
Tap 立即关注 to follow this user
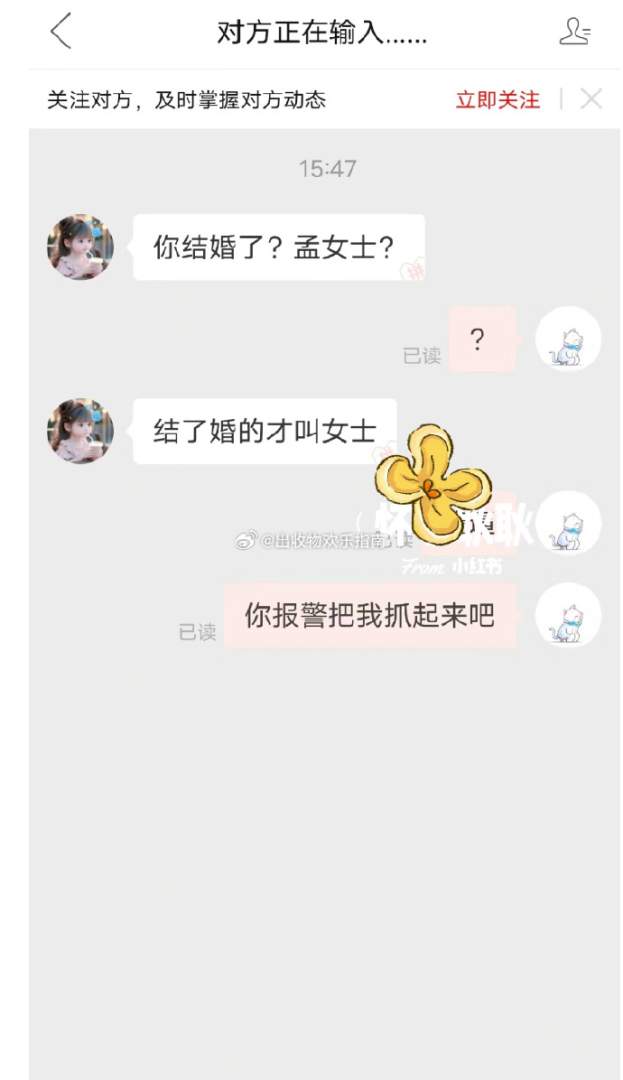click(x=497, y=100)
